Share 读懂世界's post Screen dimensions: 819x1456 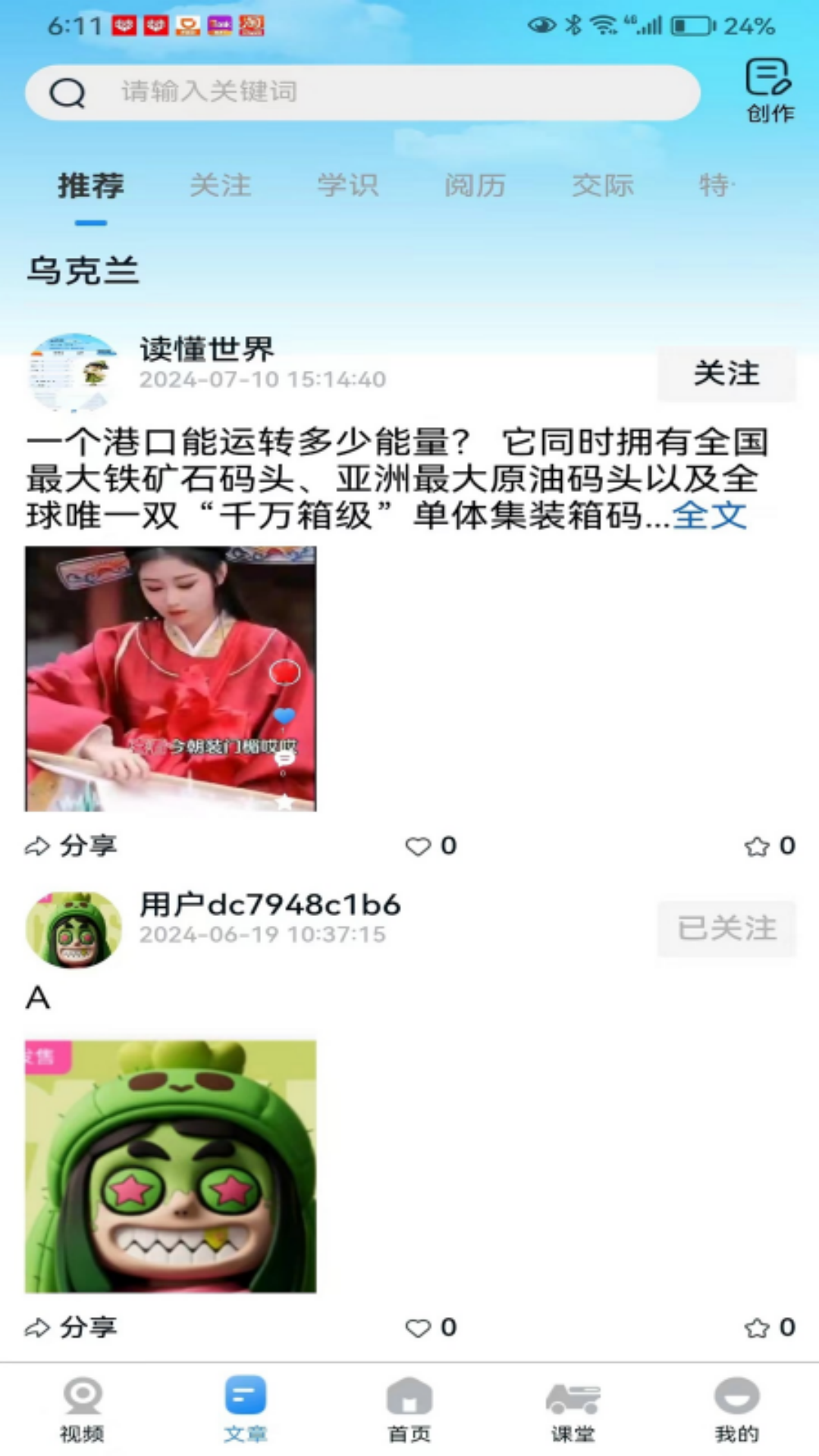pyautogui.click(x=71, y=846)
